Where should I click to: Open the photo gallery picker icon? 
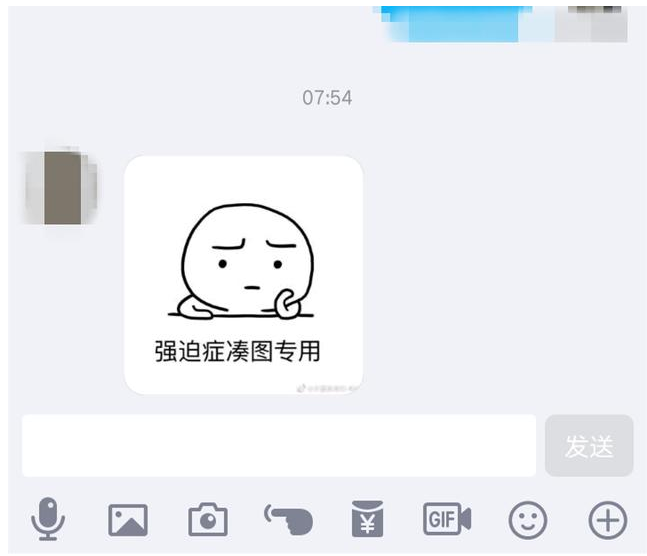(x=128, y=520)
